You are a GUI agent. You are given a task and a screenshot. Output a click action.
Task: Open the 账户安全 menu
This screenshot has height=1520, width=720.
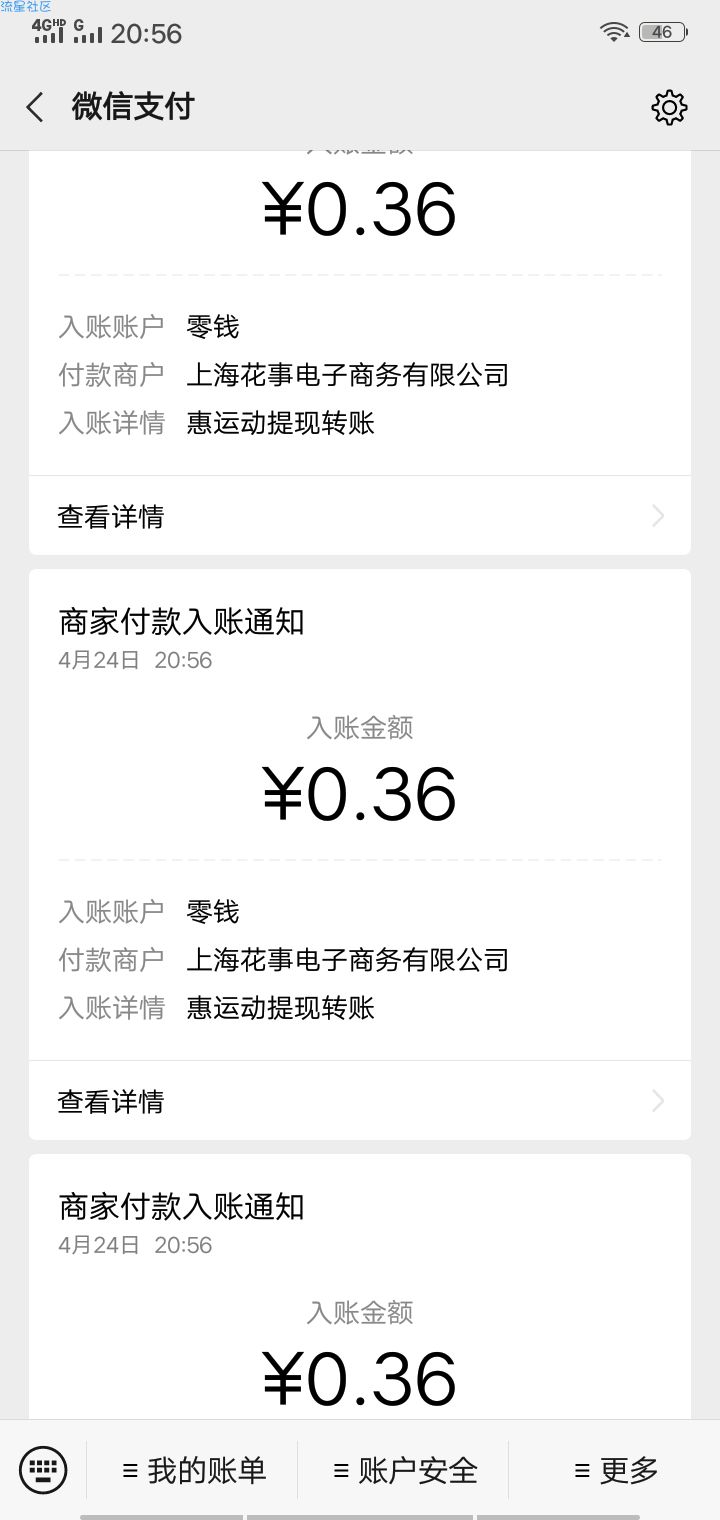click(404, 1470)
